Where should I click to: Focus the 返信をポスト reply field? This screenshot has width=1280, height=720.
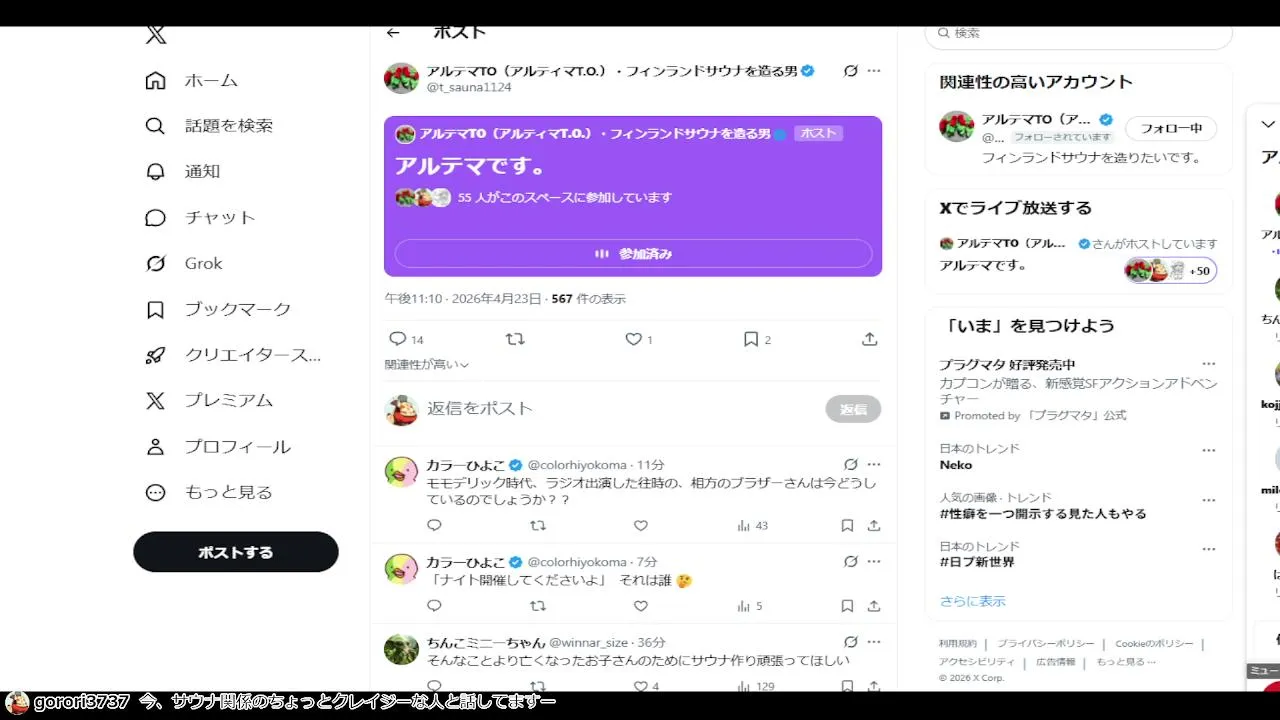(x=600, y=408)
